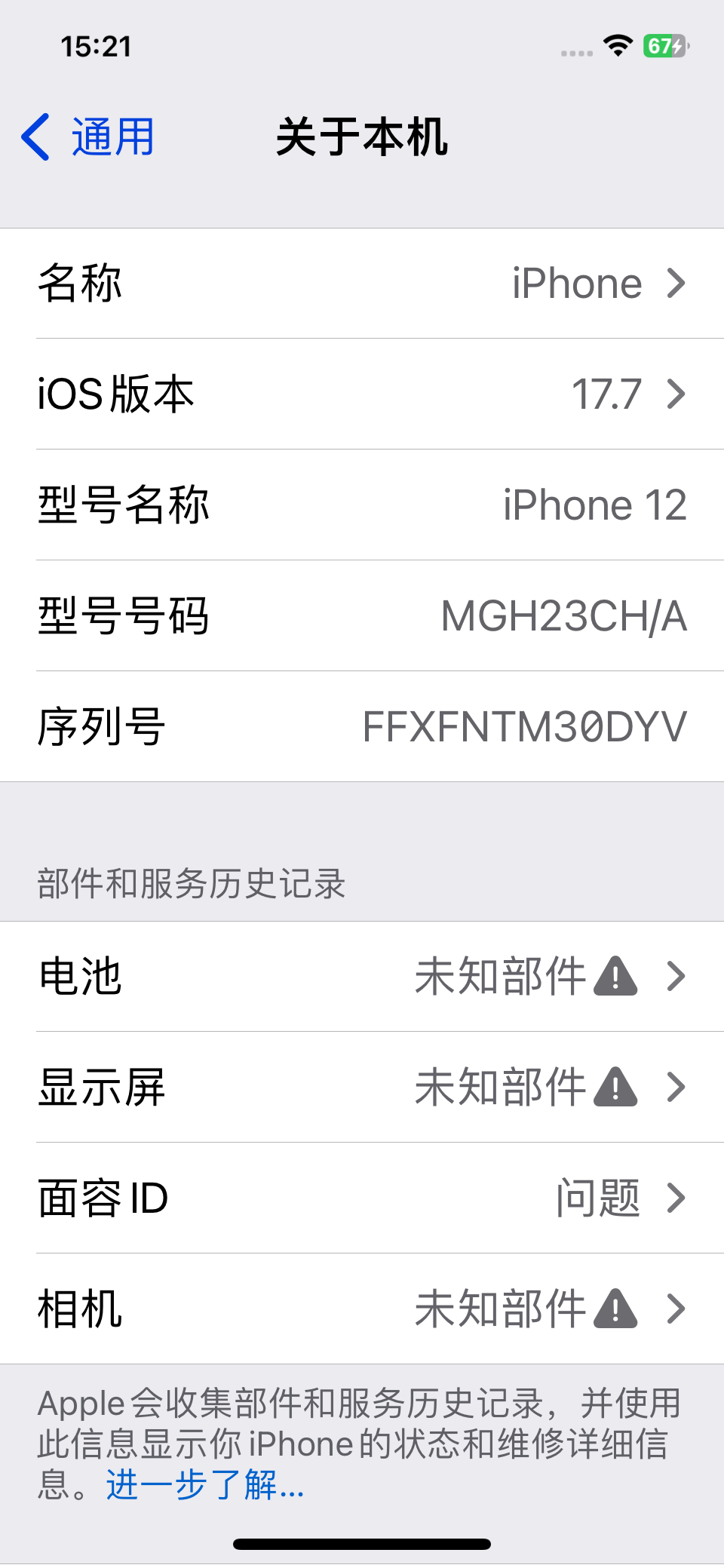
Task: Open the 名称 row to rename iPhone
Action: click(x=362, y=284)
